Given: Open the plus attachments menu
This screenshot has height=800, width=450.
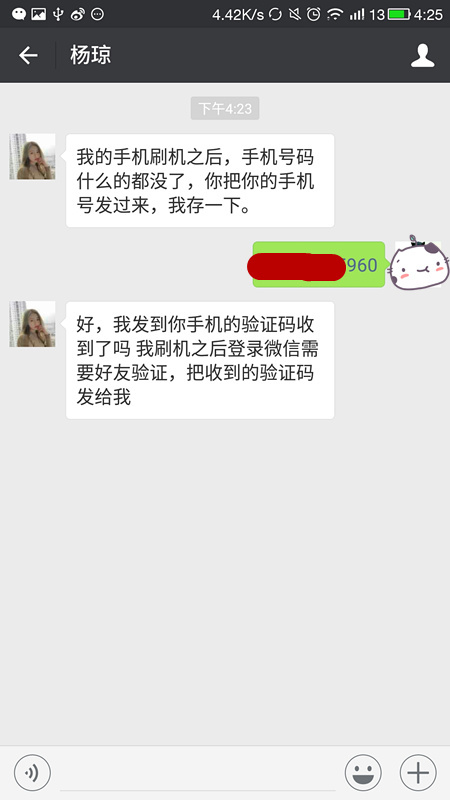Looking at the screenshot, I should tap(418, 773).
